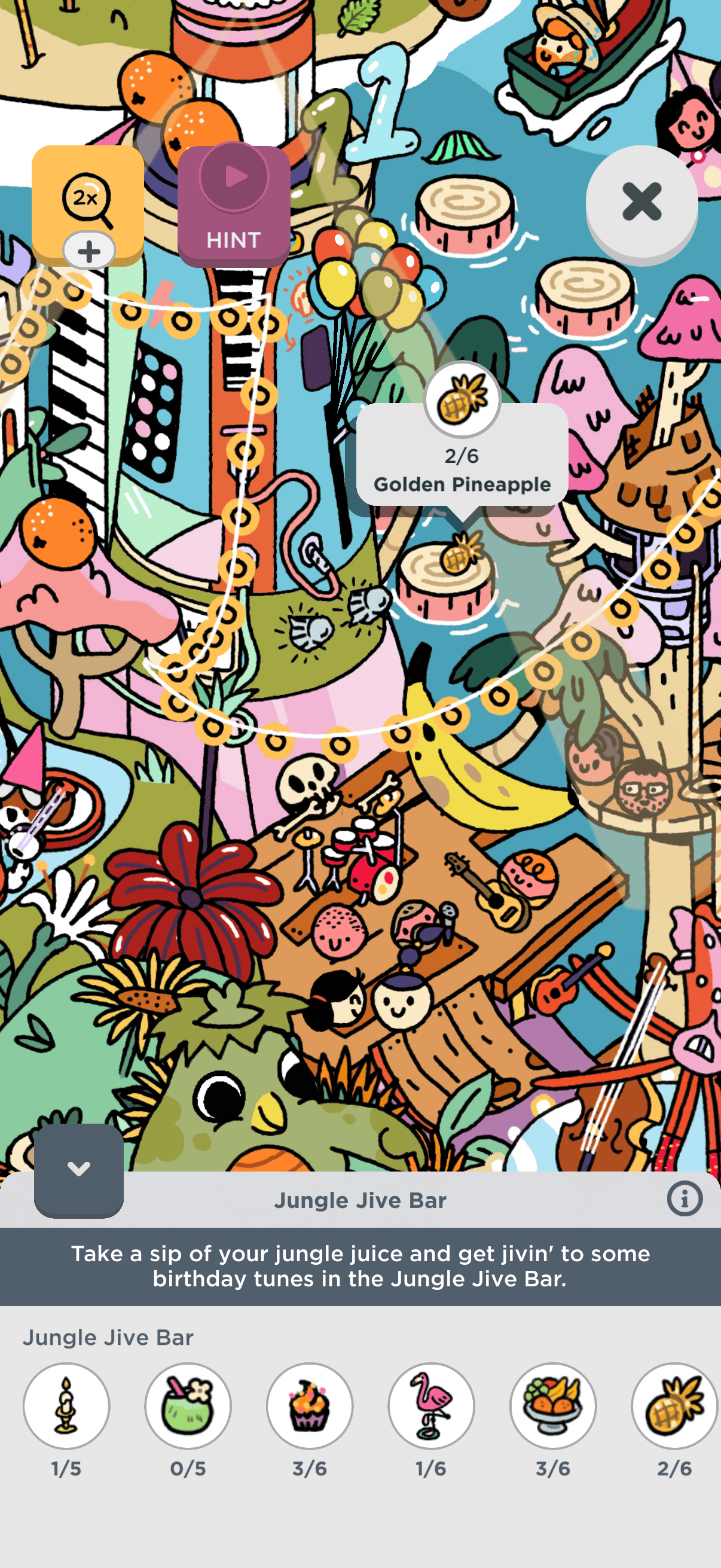
Task: Select the flamingo item showing 1/6
Action: click(432, 1405)
